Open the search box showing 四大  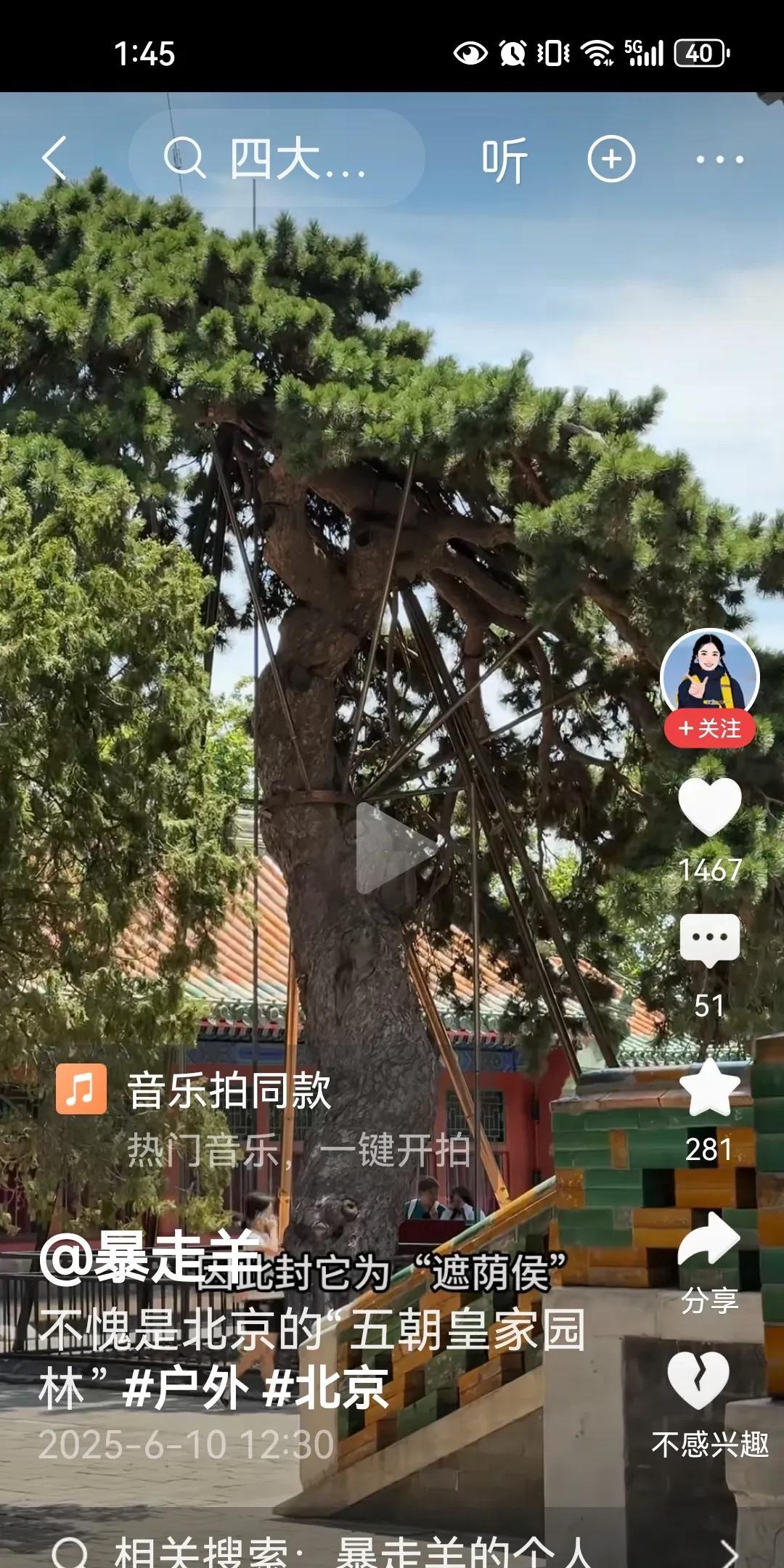[x=277, y=158]
